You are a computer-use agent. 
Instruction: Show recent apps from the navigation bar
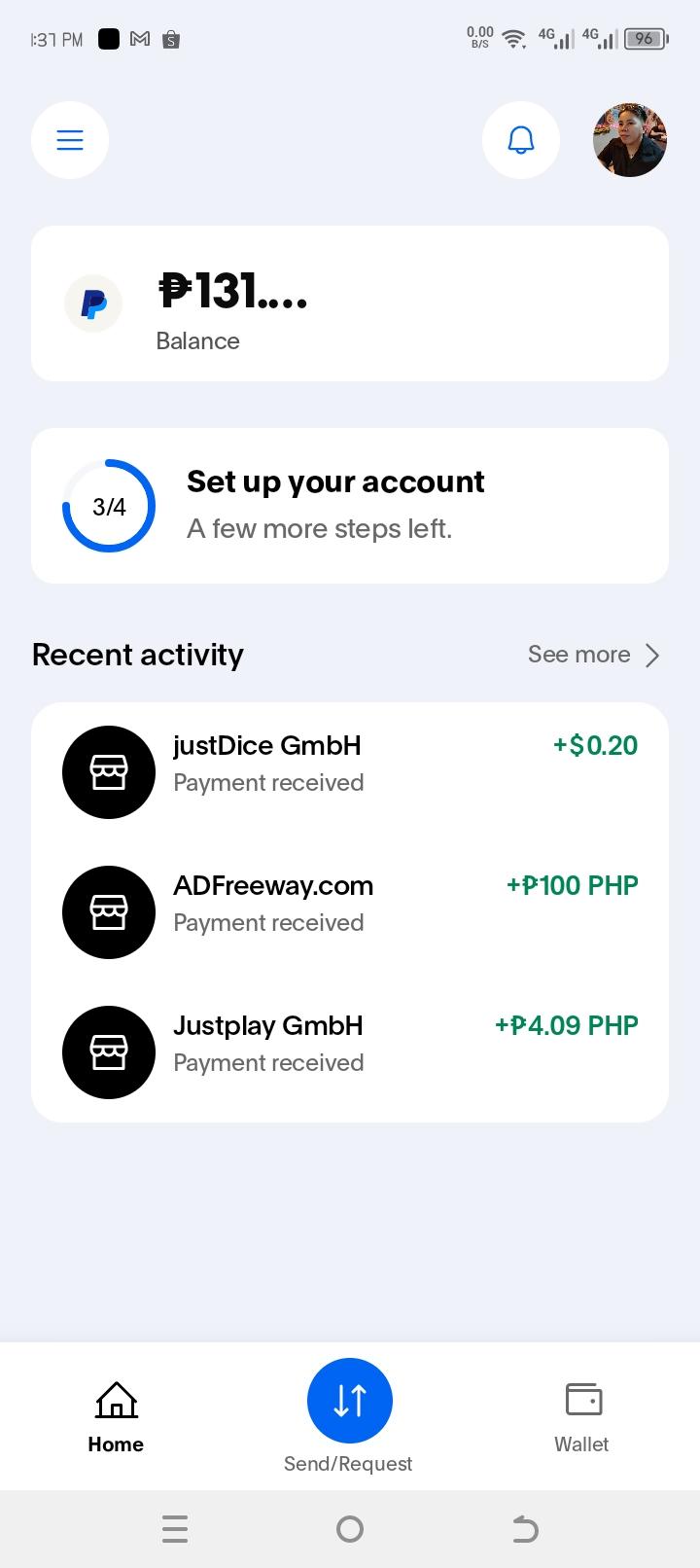pyautogui.click(x=175, y=1529)
